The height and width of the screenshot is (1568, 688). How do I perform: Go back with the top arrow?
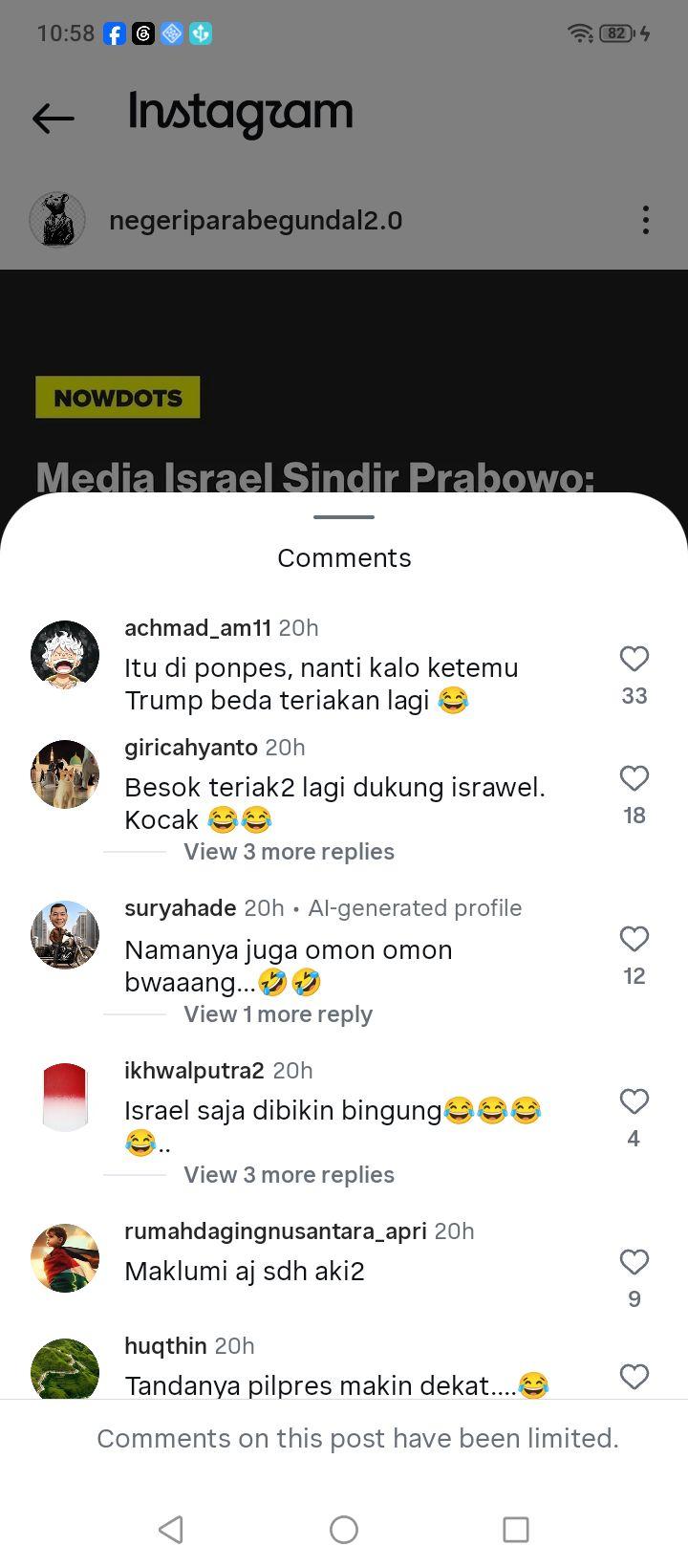coord(54,119)
